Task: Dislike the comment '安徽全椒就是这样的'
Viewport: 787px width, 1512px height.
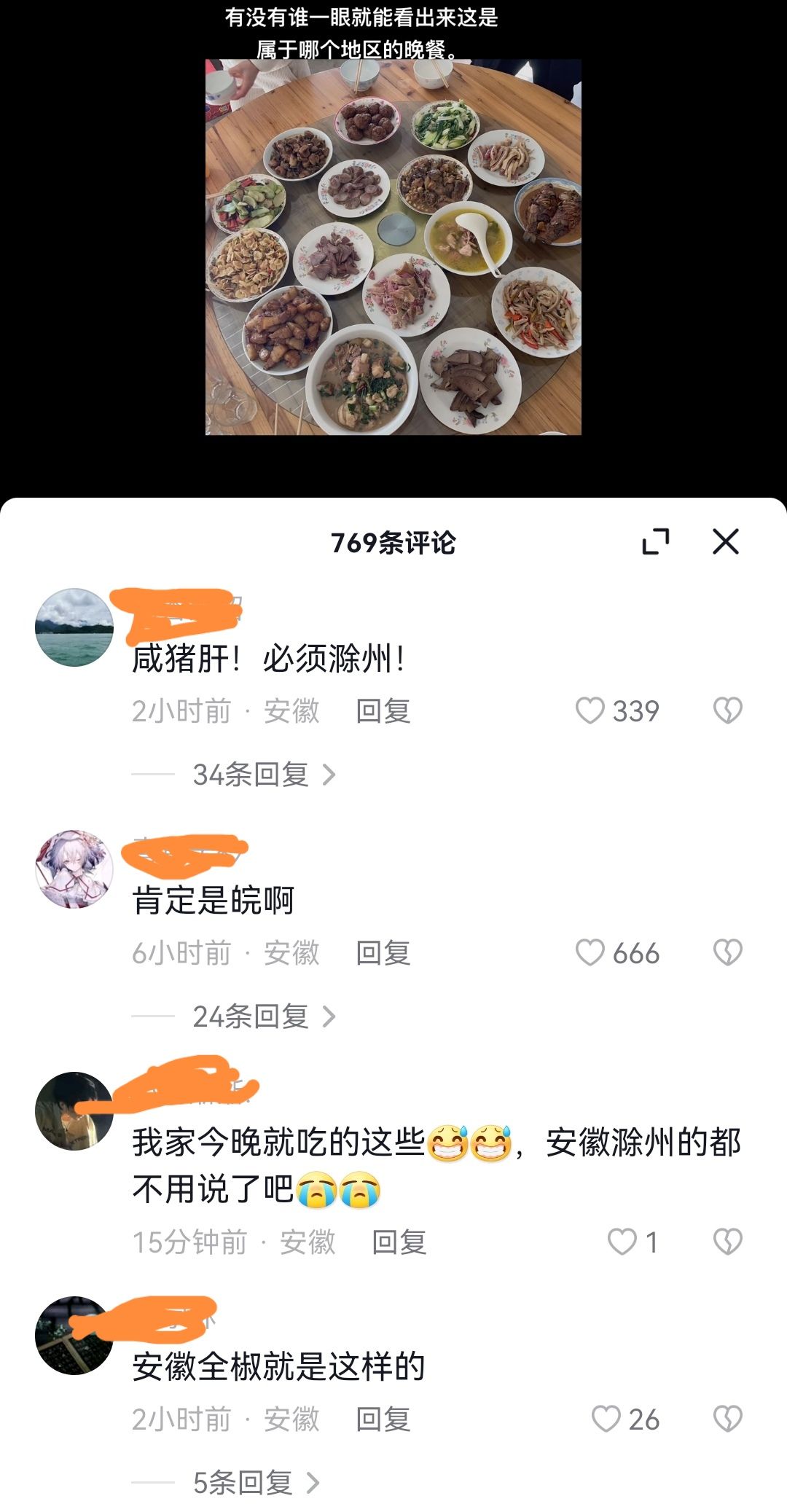Action: pos(727,1419)
